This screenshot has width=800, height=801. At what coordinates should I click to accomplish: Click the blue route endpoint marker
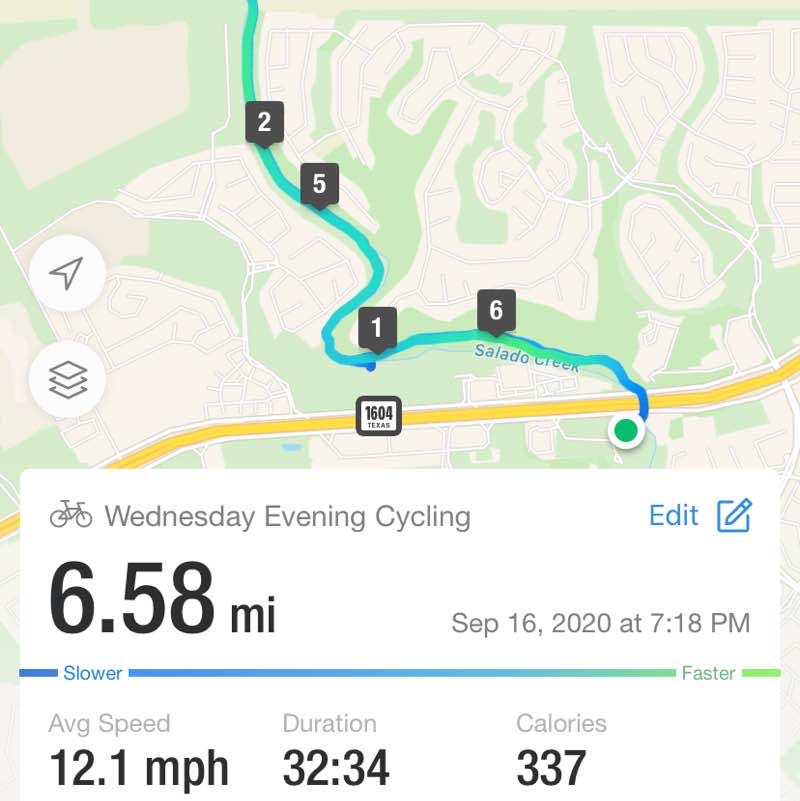coord(370,367)
